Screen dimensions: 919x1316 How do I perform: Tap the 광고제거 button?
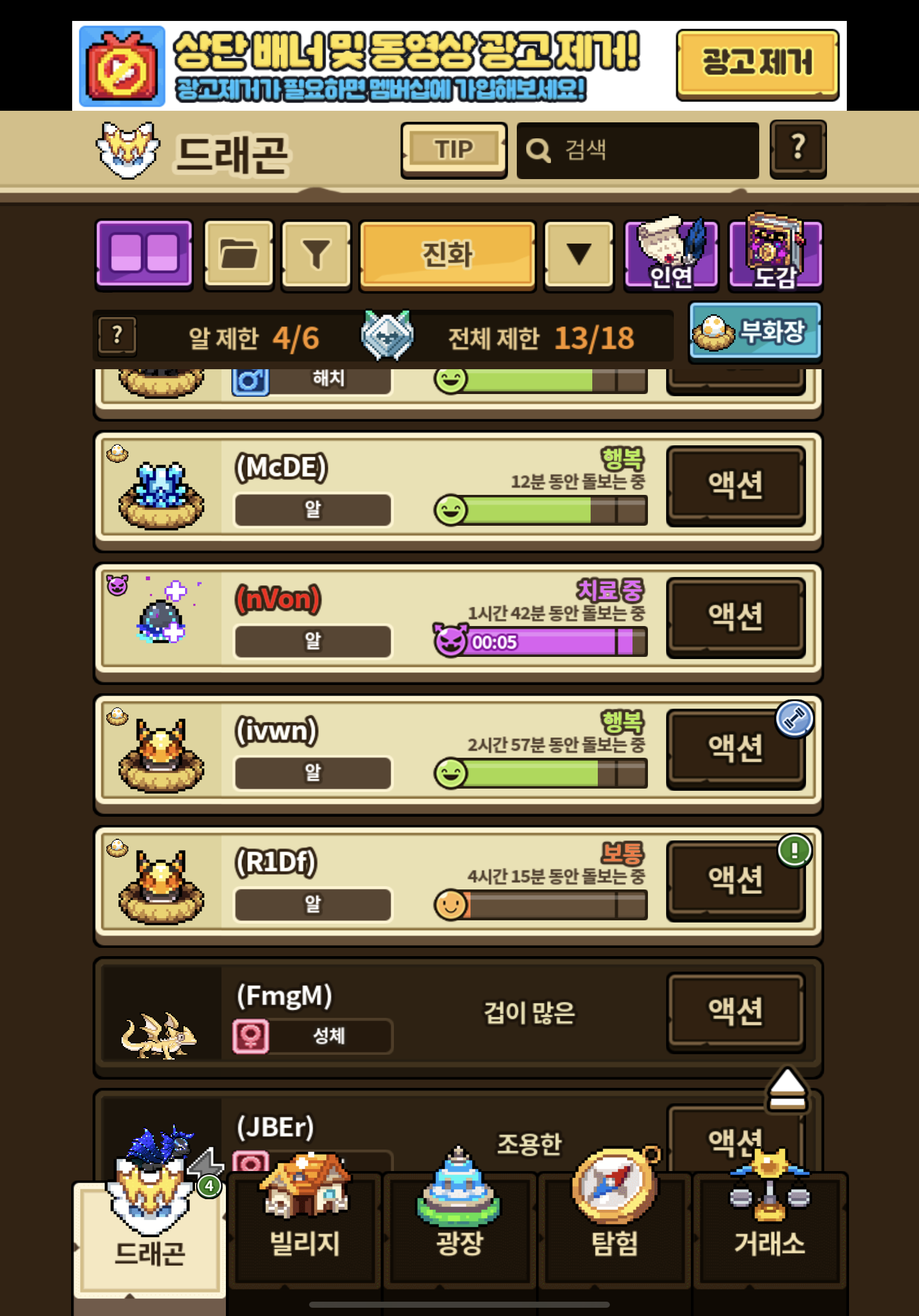point(757,64)
